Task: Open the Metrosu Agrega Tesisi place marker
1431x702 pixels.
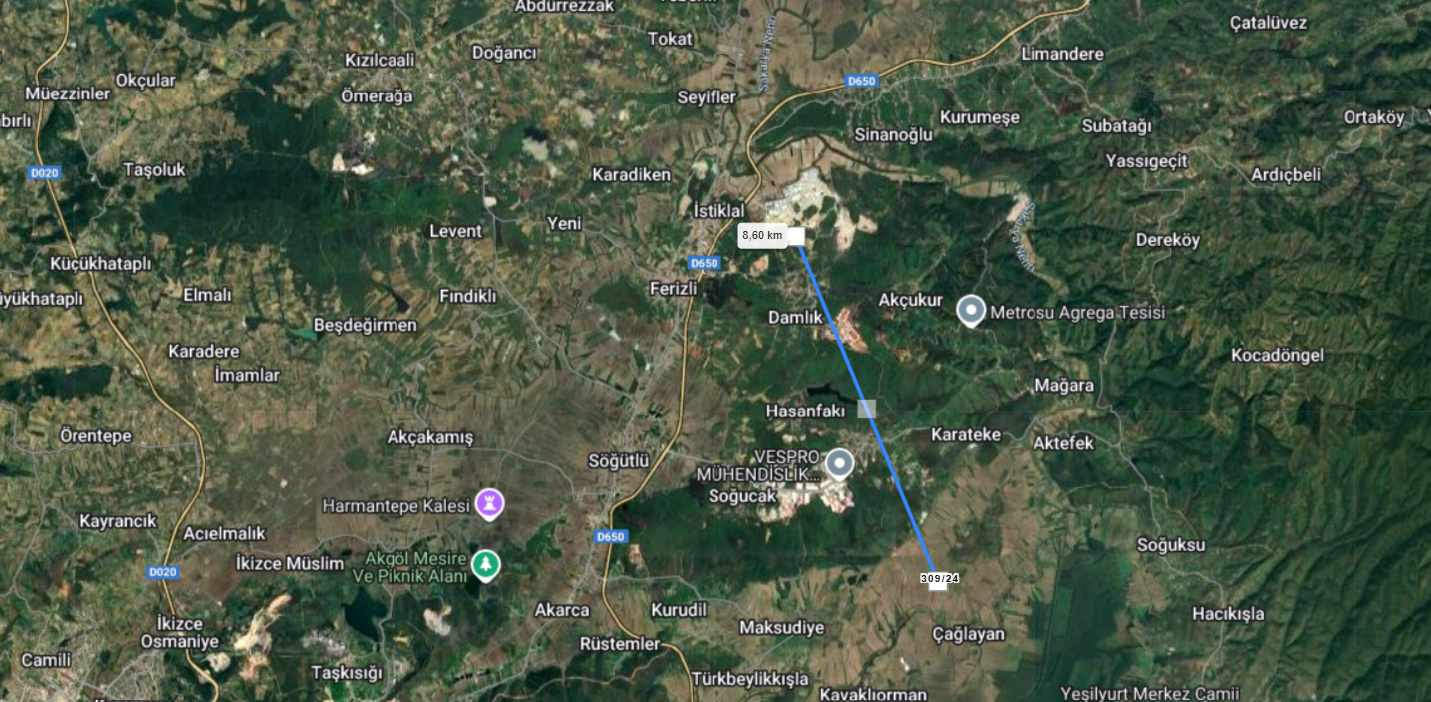Action: coord(971,311)
